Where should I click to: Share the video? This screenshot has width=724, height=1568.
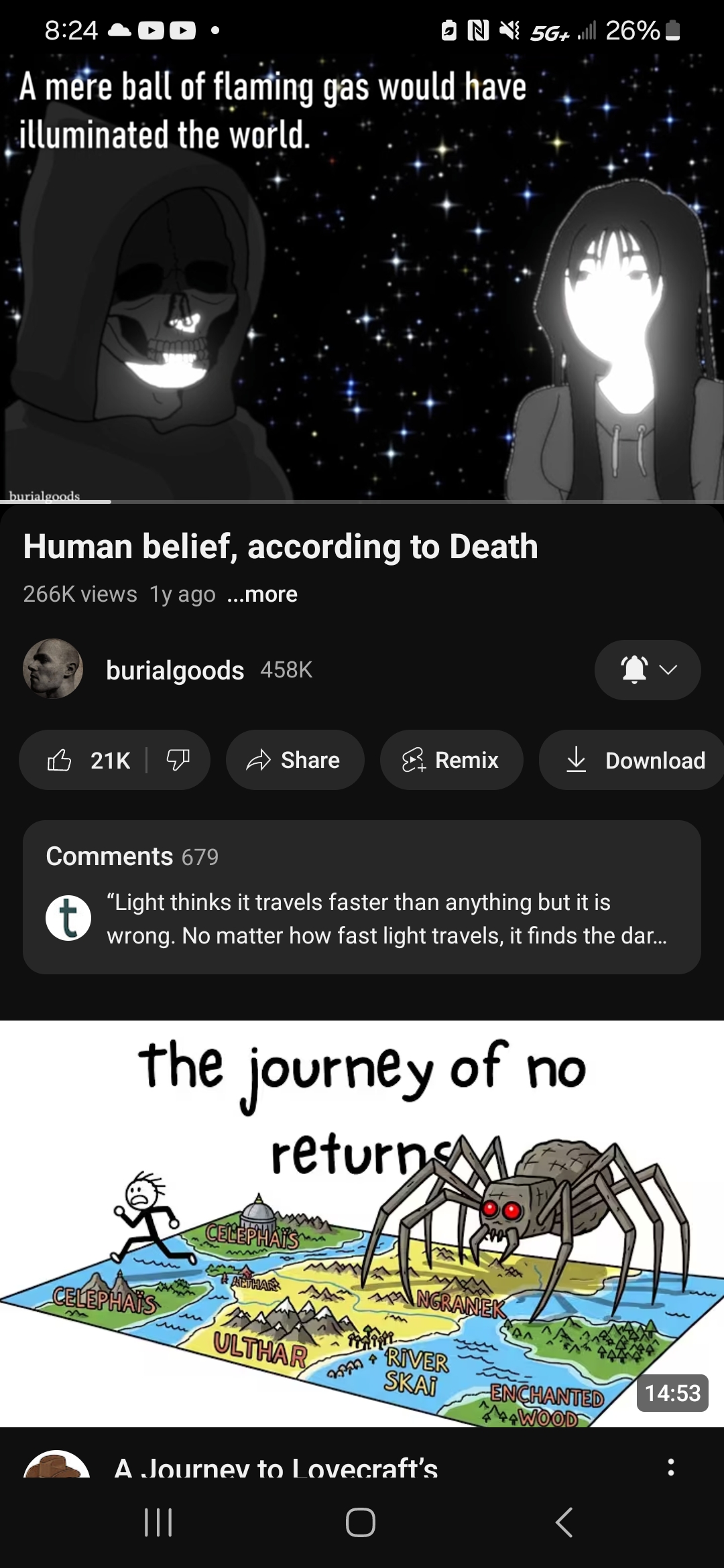coord(295,760)
